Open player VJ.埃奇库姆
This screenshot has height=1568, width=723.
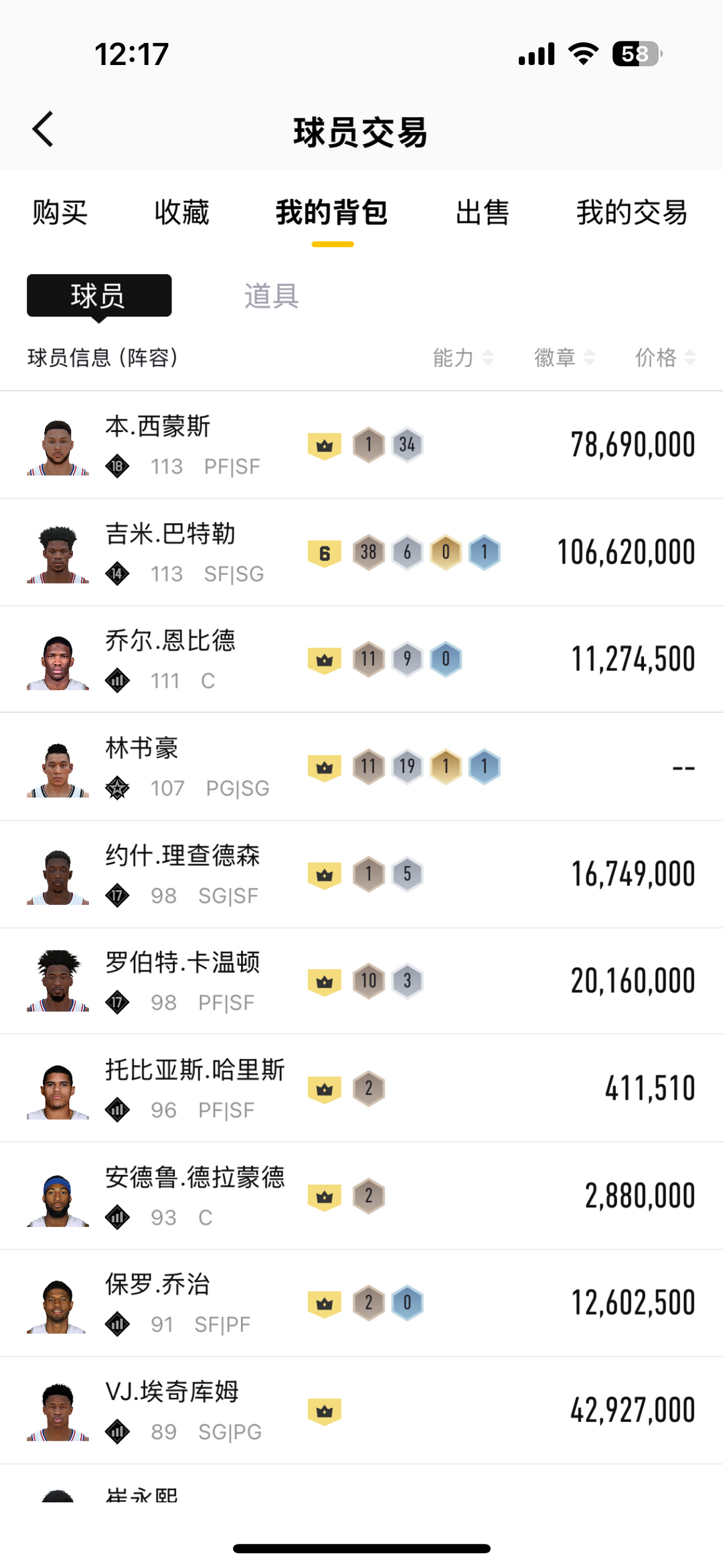172,1392
